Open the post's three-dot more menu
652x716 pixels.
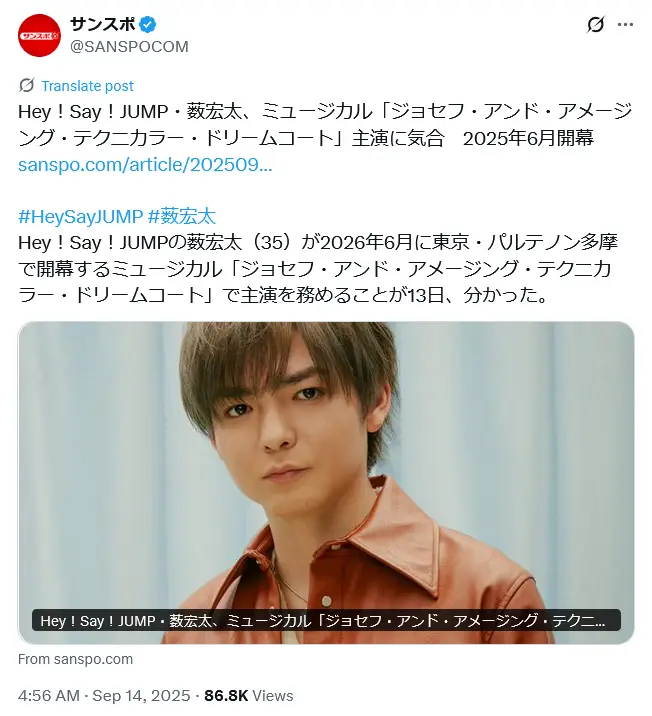pyautogui.click(x=625, y=24)
